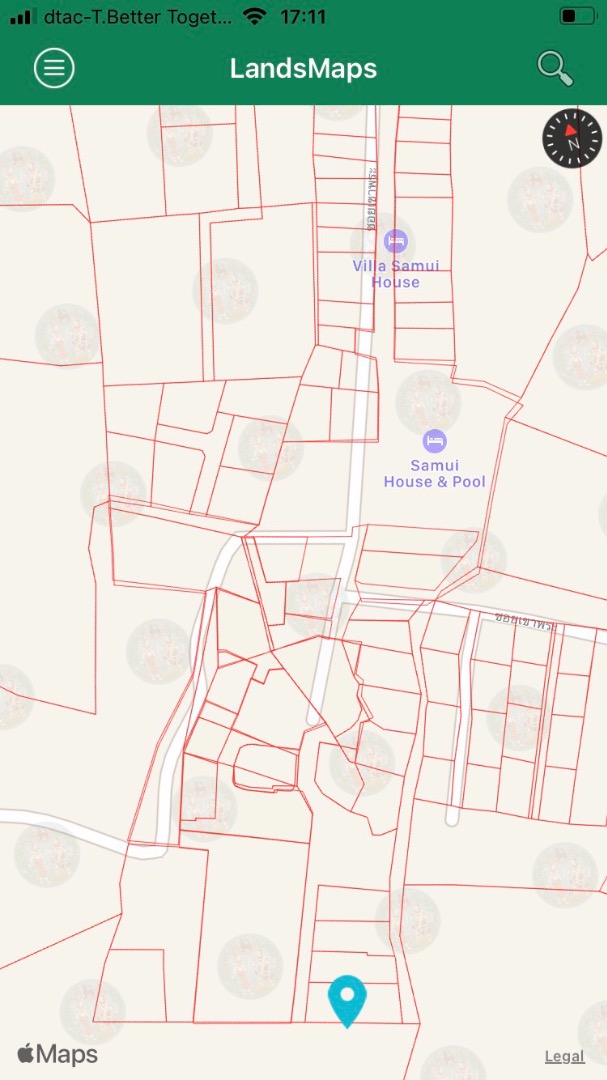The height and width of the screenshot is (1080, 607).
Task: Open the Legal link
Action: point(564,1057)
